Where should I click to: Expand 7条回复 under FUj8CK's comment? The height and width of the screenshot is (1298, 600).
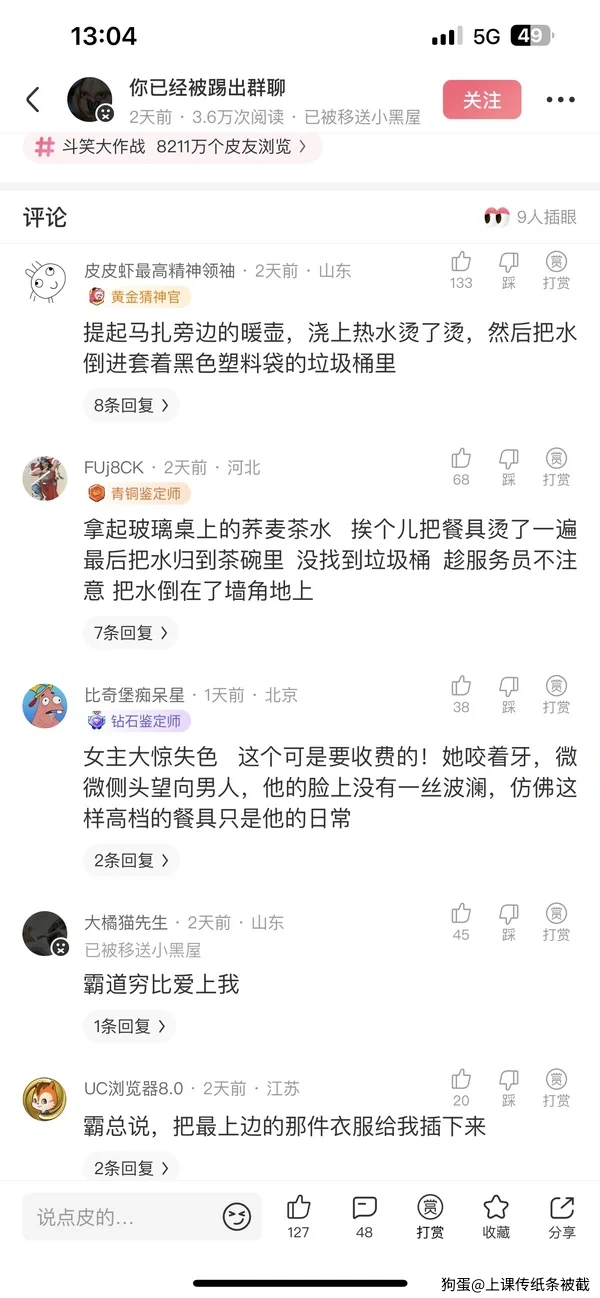[131, 632]
